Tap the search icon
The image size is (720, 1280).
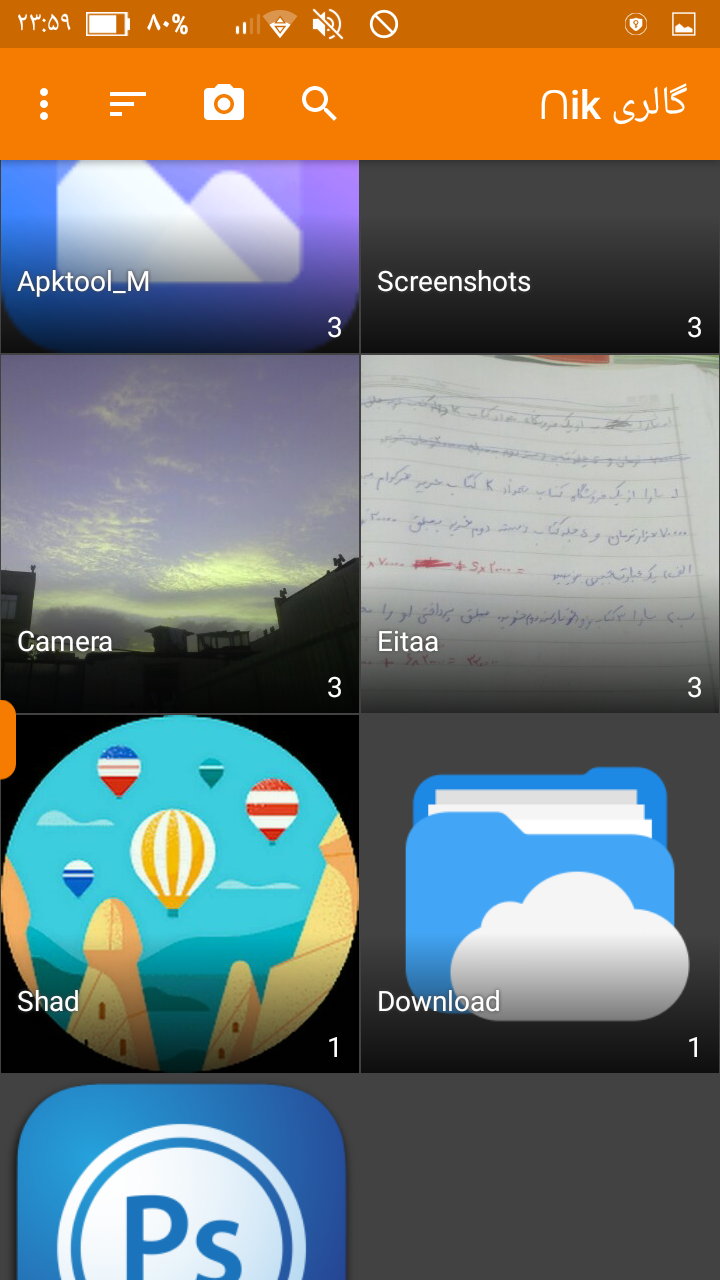[319, 104]
